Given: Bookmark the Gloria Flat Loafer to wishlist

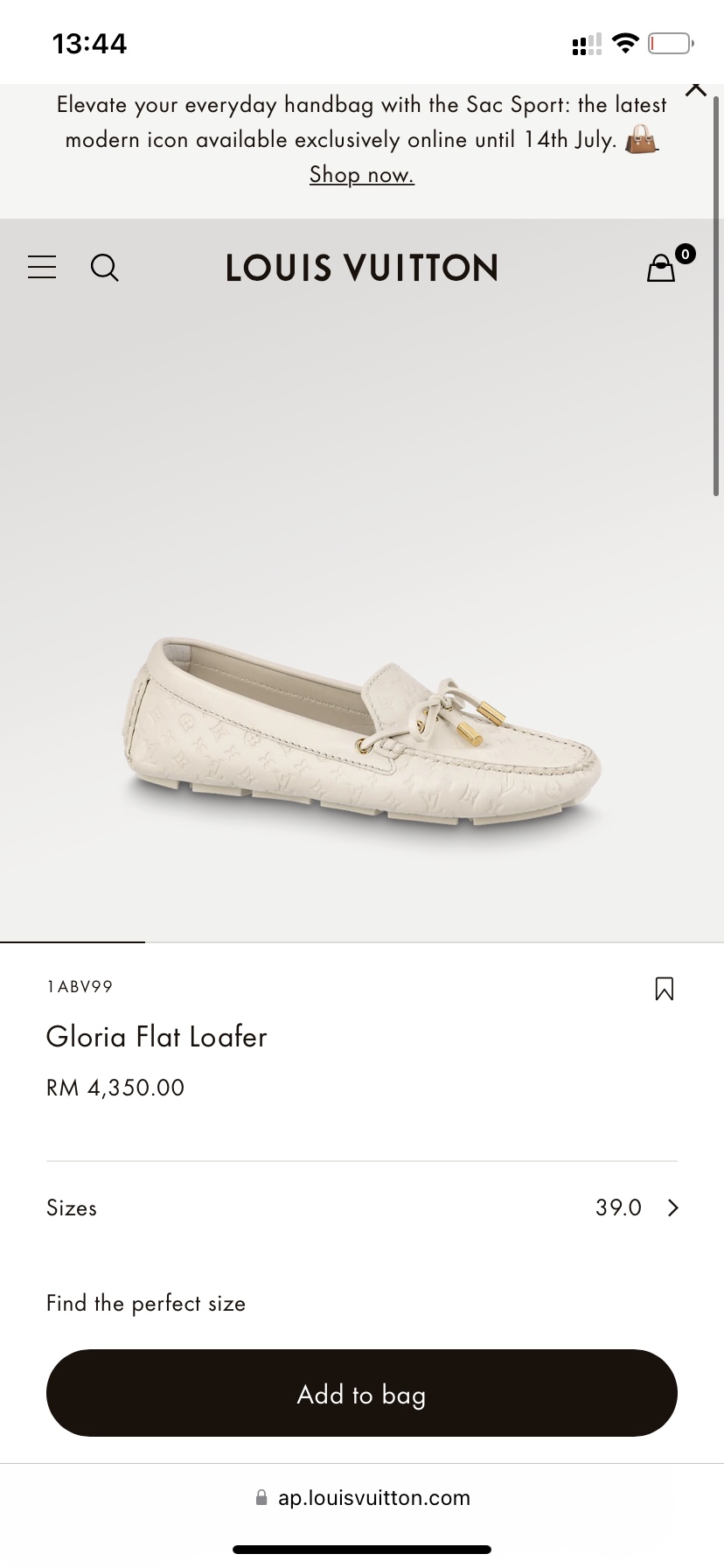Looking at the screenshot, I should (665, 989).
